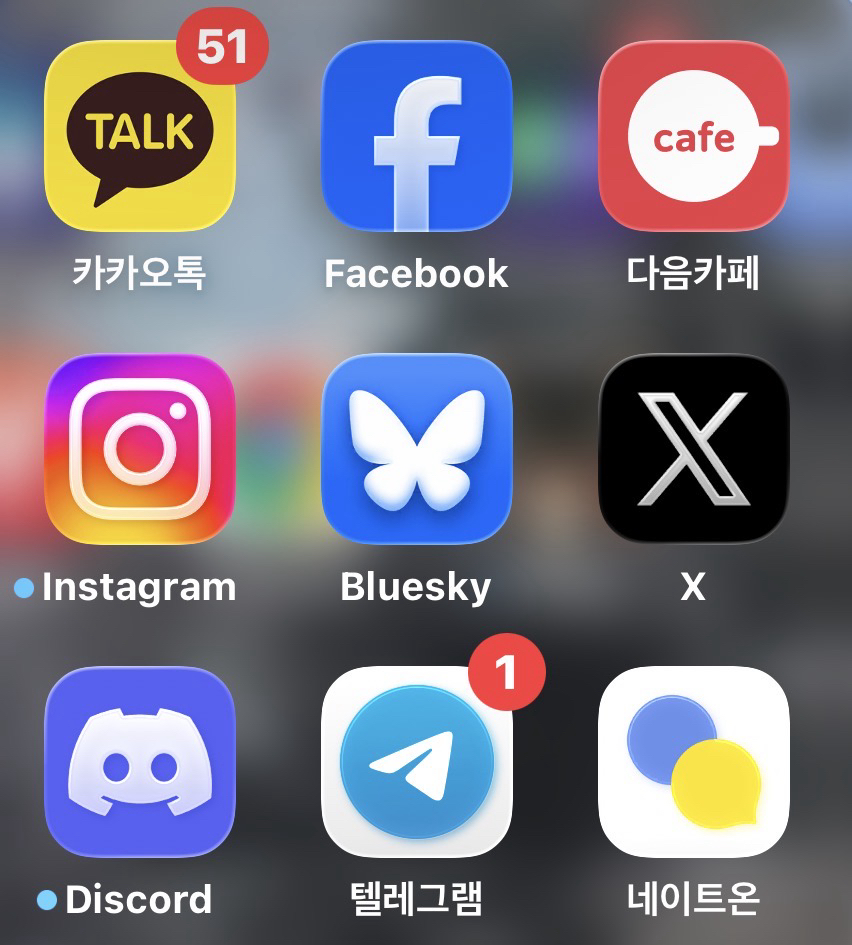Open Telegram with one unread badge
The height and width of the screenshot is (945, 852).
coord(416,762)
